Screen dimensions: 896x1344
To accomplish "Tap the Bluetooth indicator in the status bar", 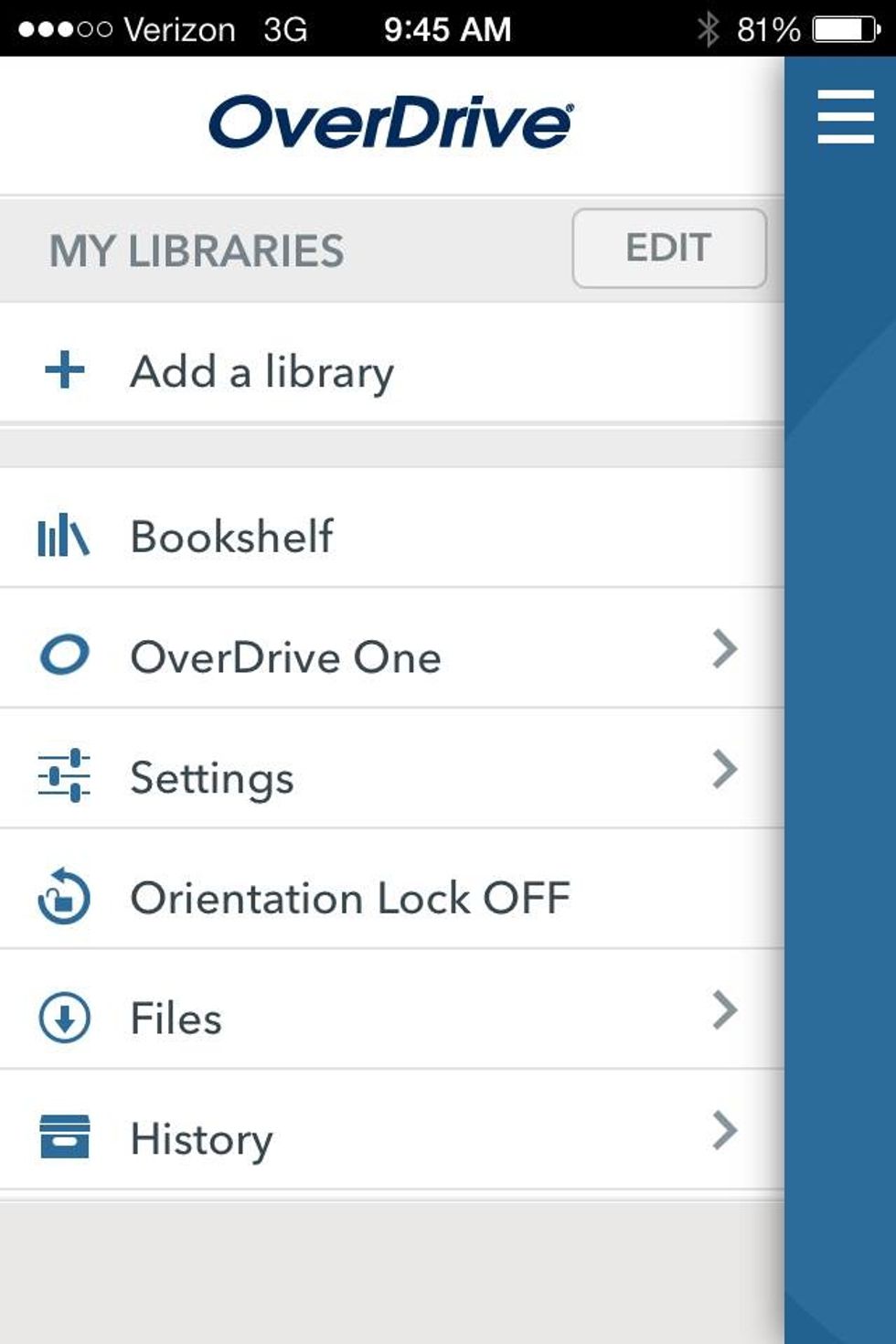I will [709, 27].
